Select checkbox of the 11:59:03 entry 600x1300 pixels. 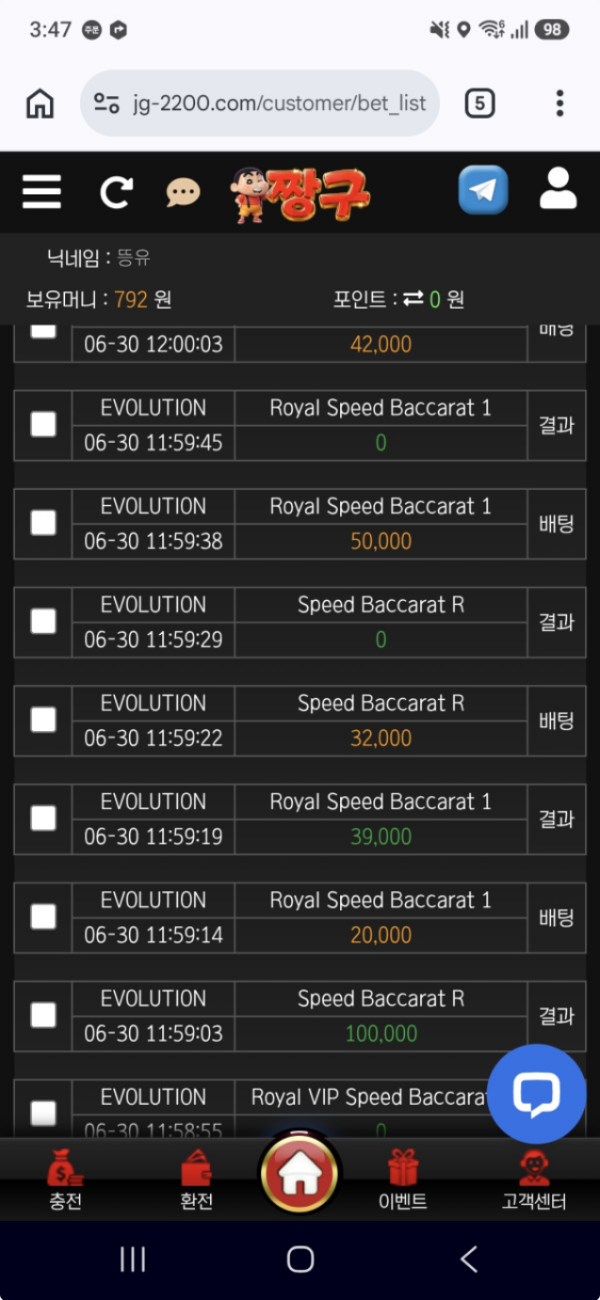click(43, 1015)
